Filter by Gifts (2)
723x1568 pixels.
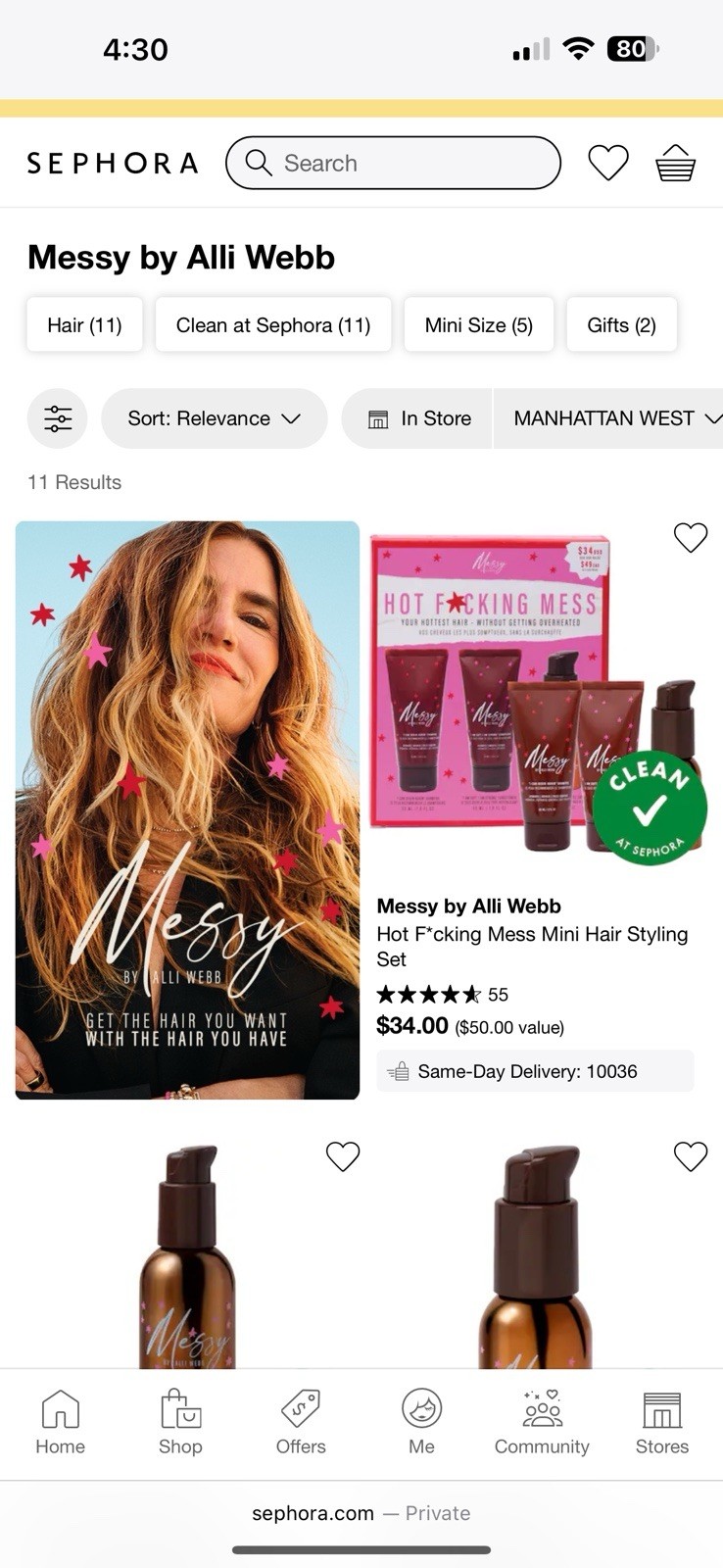click(621, 325)
